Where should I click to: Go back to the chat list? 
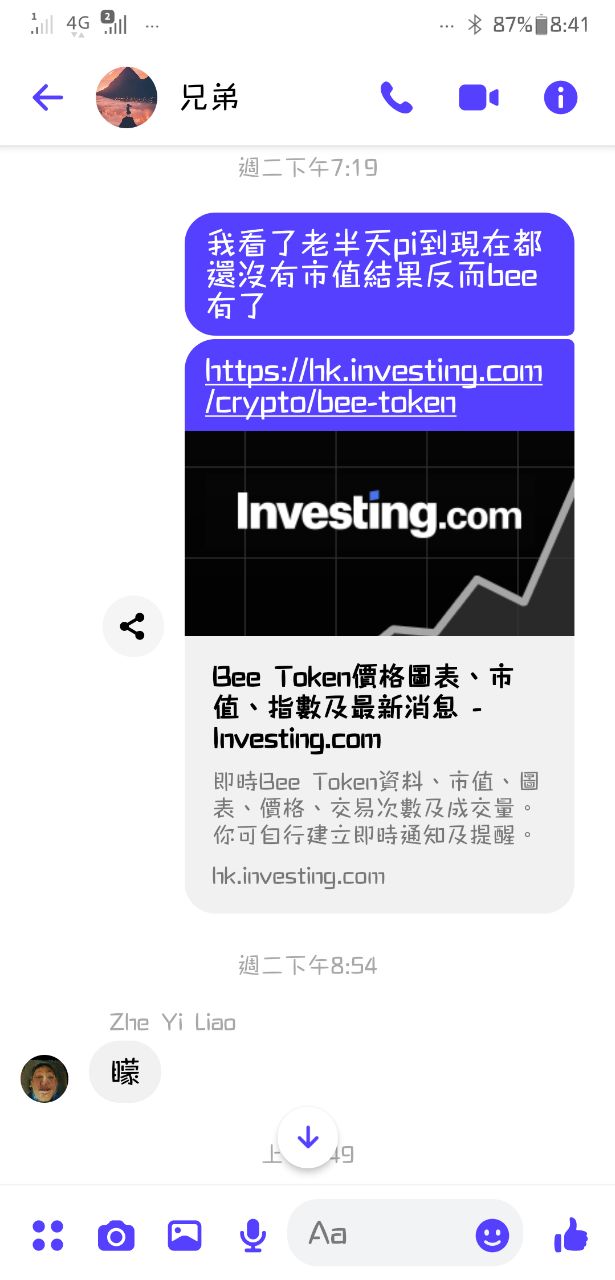(x=47, y=97)
